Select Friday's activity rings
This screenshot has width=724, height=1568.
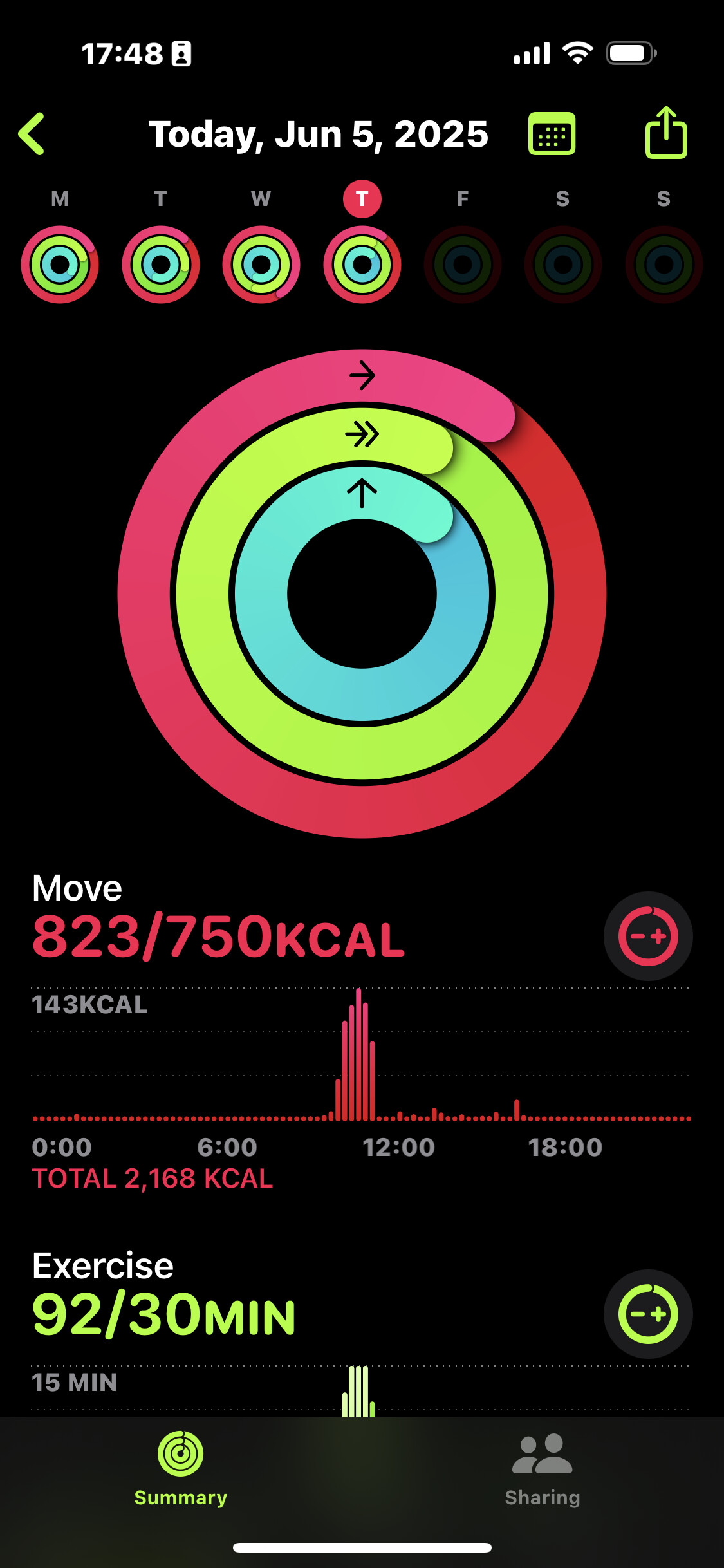pyautogui.click(x=463, y=265)
